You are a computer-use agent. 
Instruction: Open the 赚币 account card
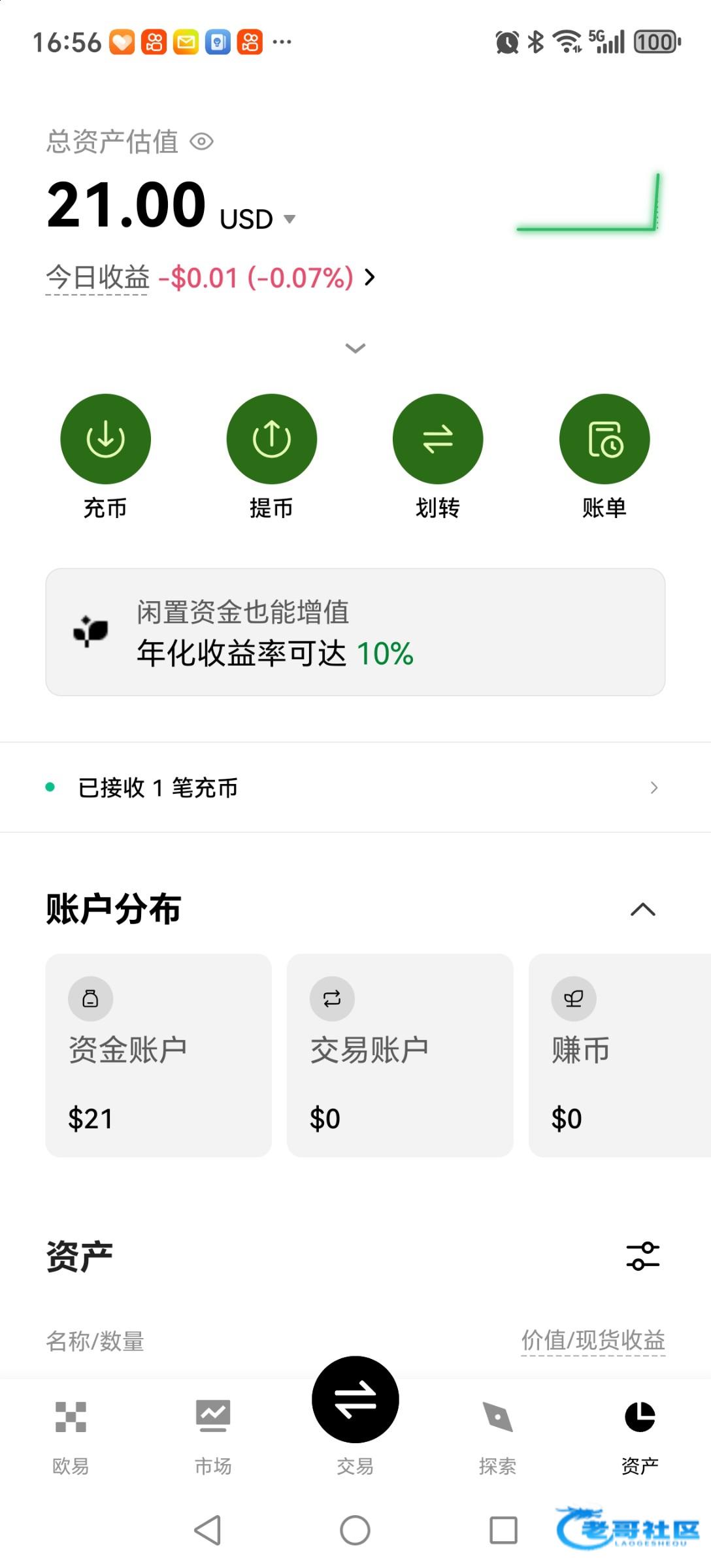pos(620,1055)
